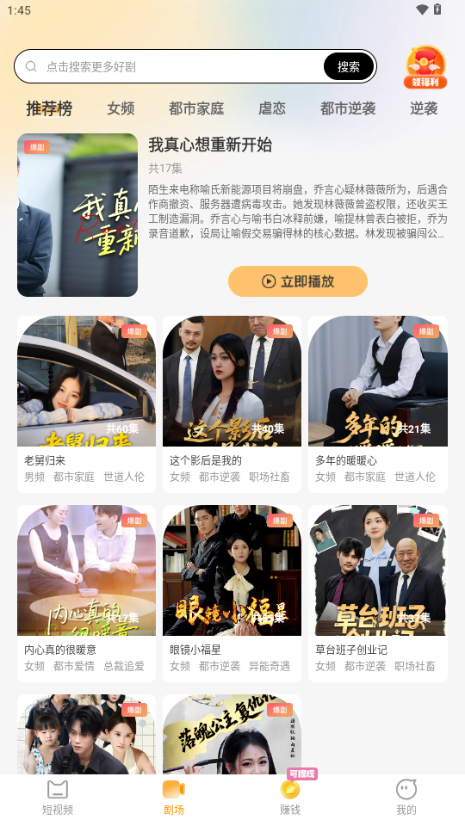Screen dimensions: 465x826
Task: Switch to the 赚钱 bottom tab
Action: pos(290,798)
